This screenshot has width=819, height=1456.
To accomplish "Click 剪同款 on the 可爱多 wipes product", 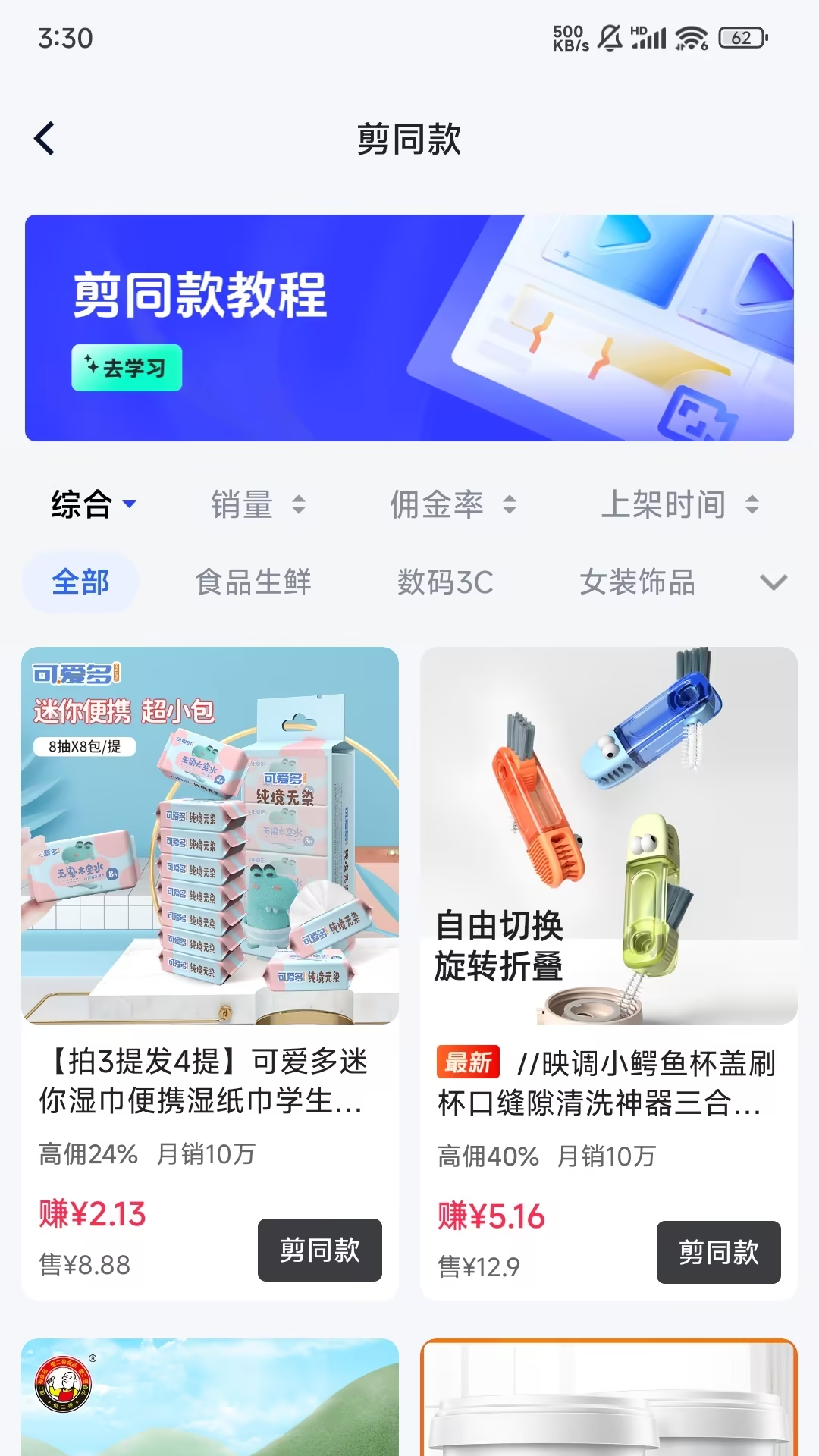I will [320, 1250].
